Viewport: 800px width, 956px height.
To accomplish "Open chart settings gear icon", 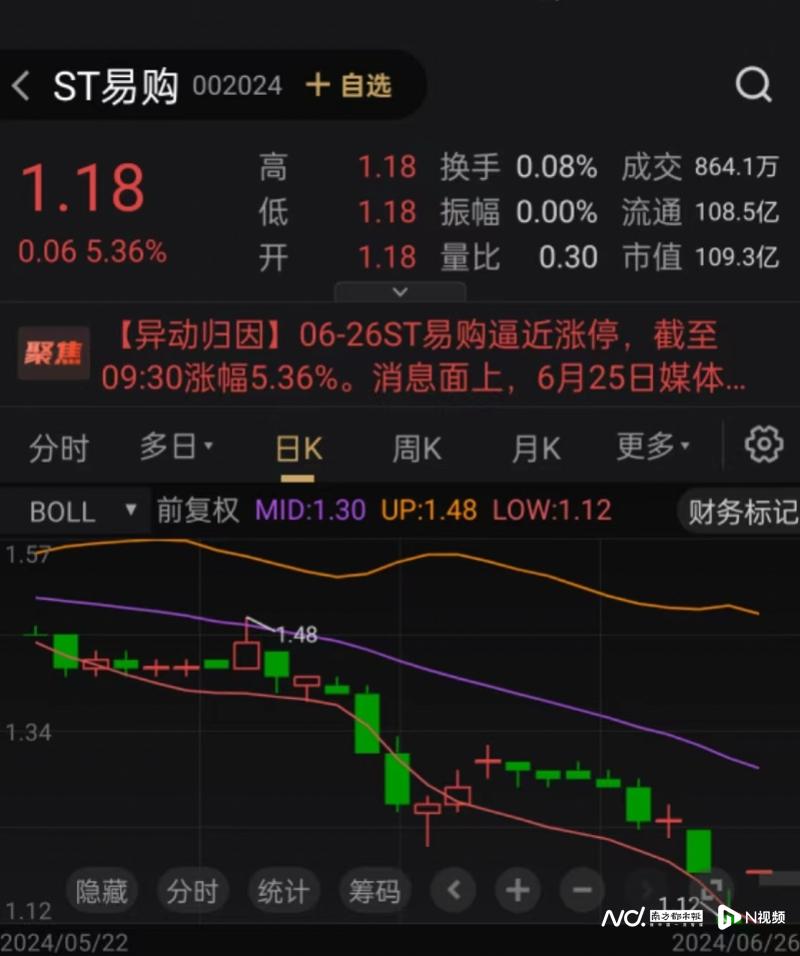I will click(x=764, y=444).
